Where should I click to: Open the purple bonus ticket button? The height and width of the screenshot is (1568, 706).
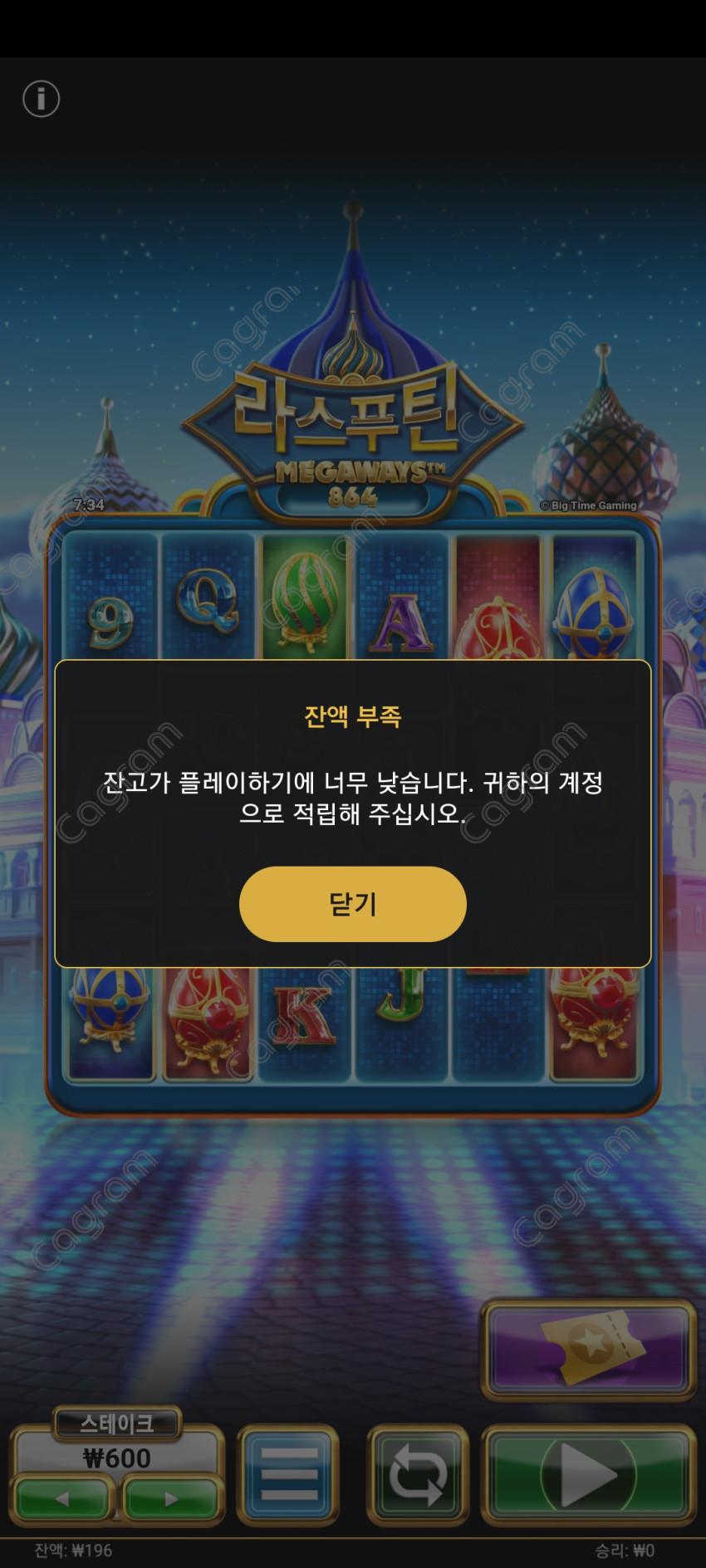pos(588,1348)
